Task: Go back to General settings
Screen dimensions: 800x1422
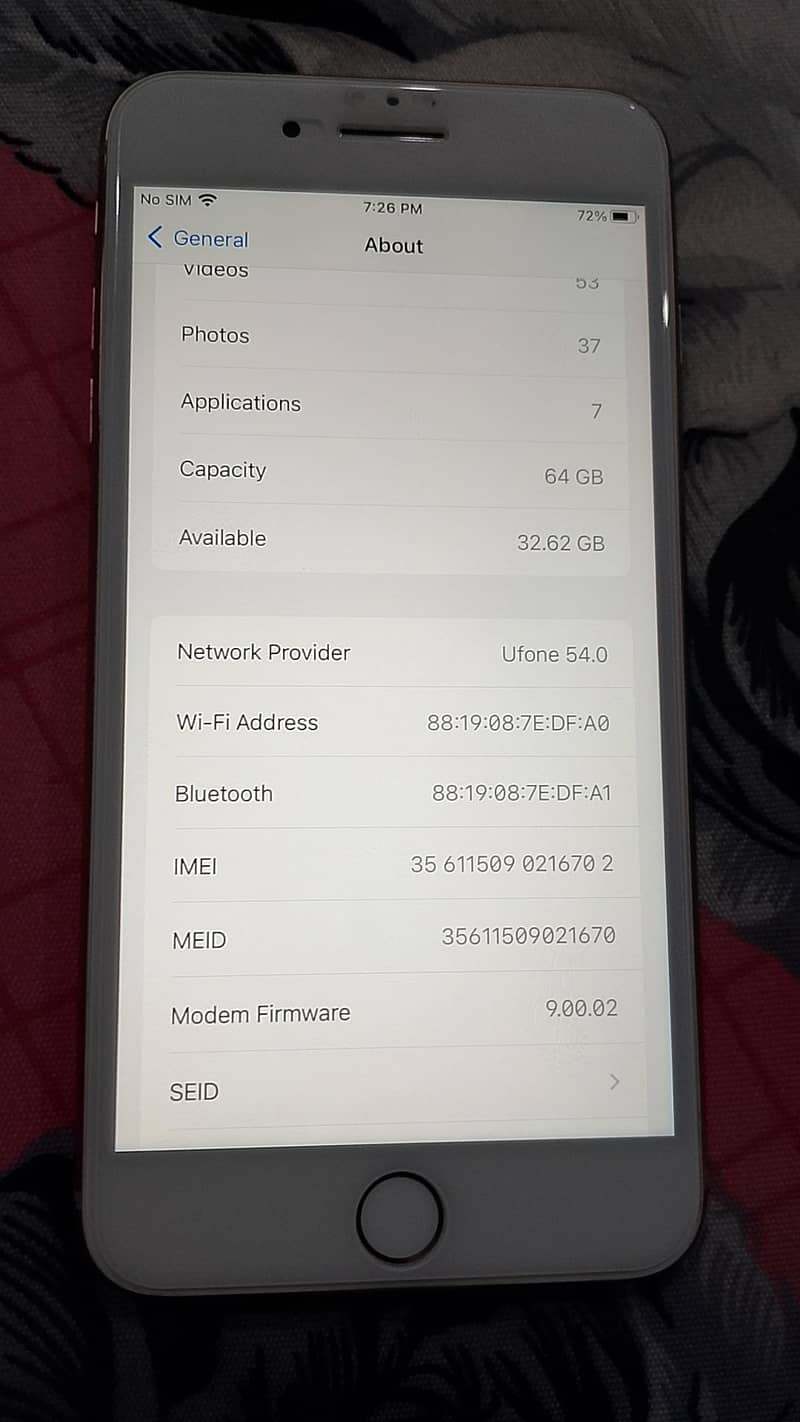Action: [198, 238]
